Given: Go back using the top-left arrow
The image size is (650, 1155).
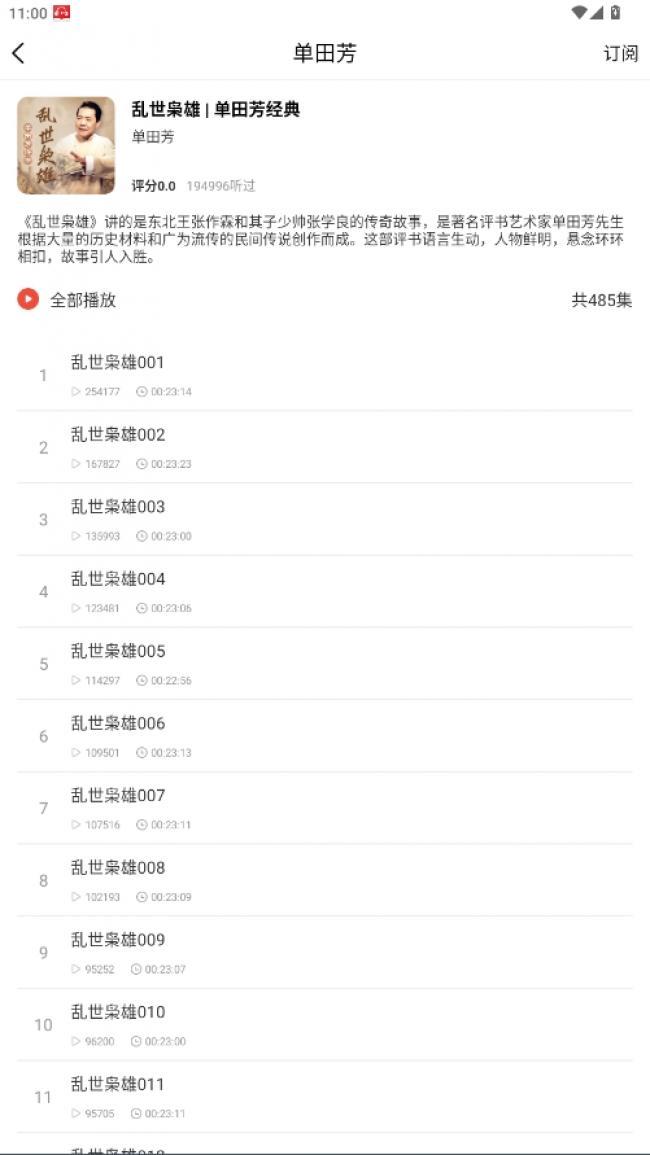Looking at the screenshot, I should point(18,53).
